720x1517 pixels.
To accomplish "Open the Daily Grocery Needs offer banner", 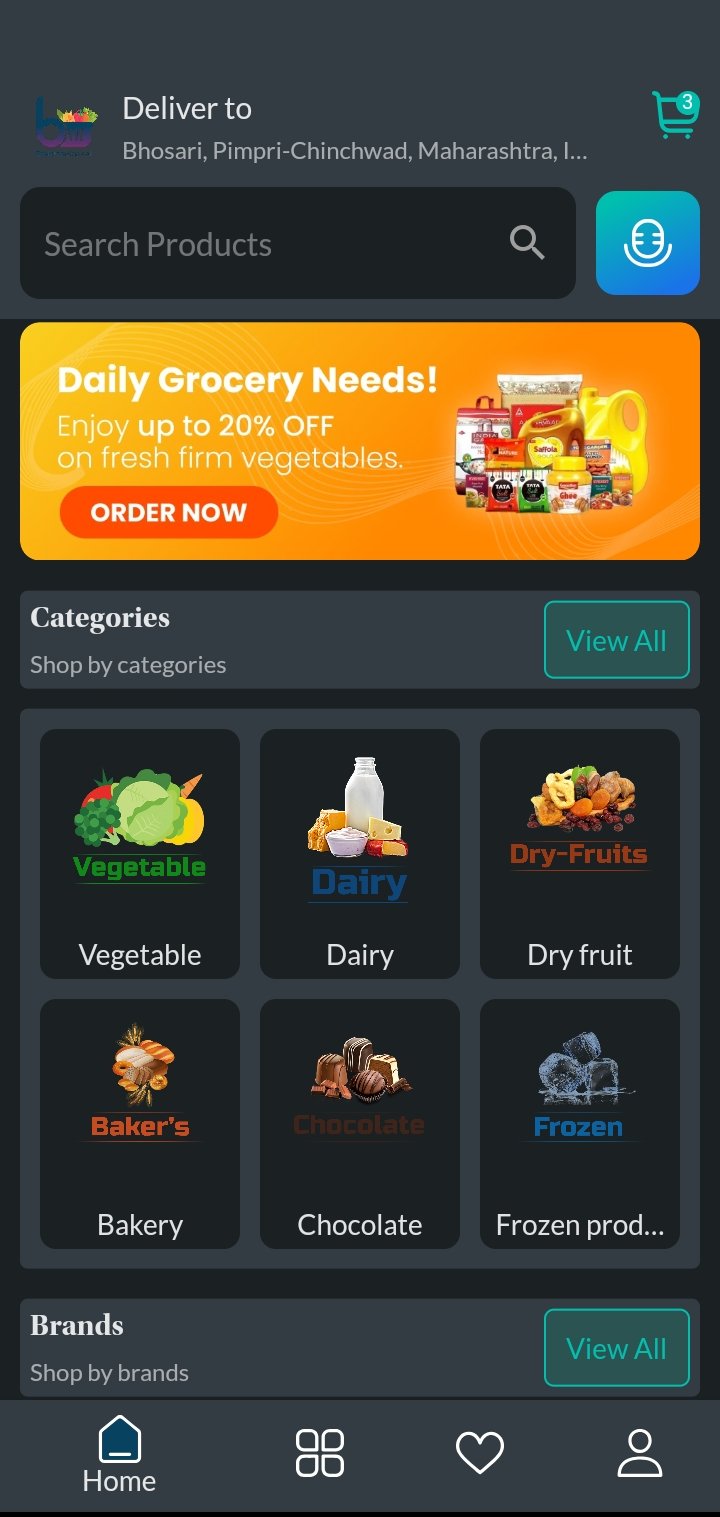I will tap(360, 441).
